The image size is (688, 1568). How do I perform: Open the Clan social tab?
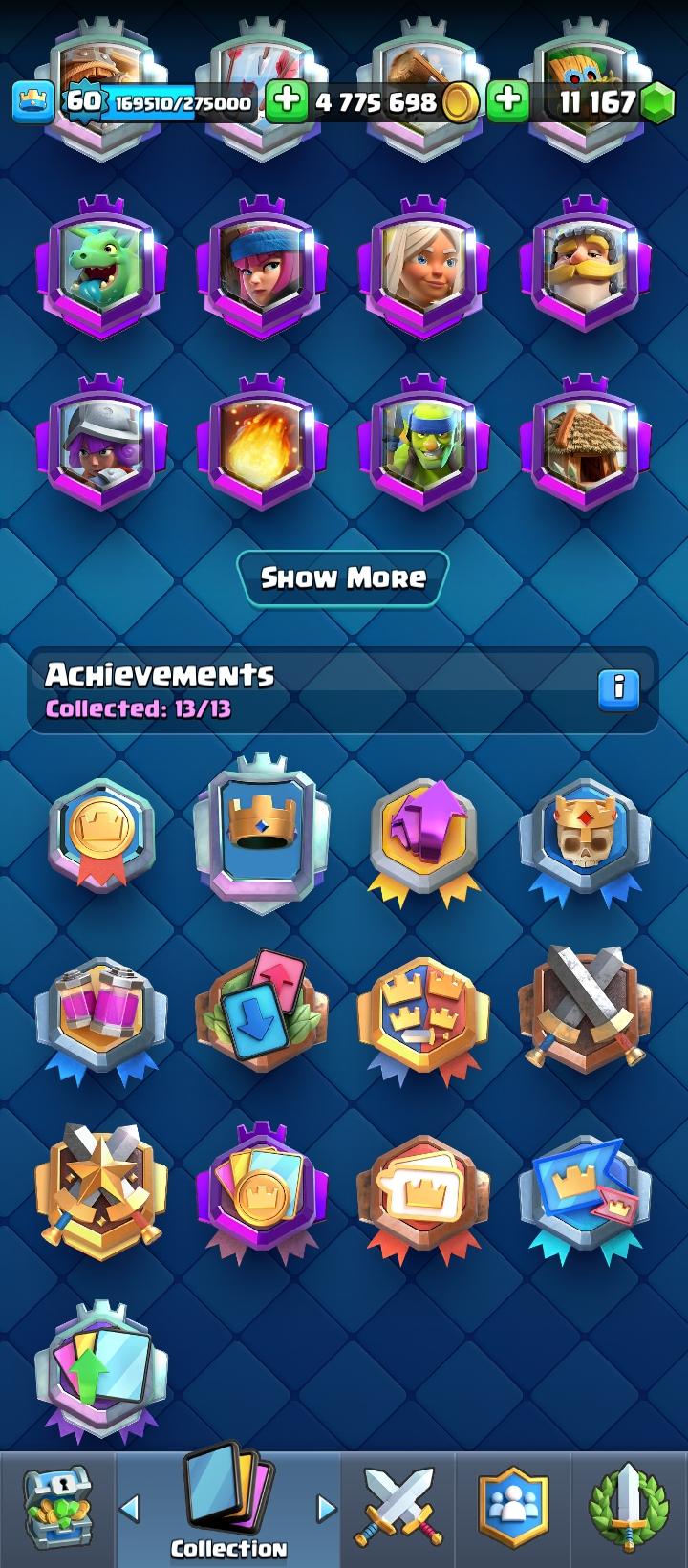pos(514,1509)
